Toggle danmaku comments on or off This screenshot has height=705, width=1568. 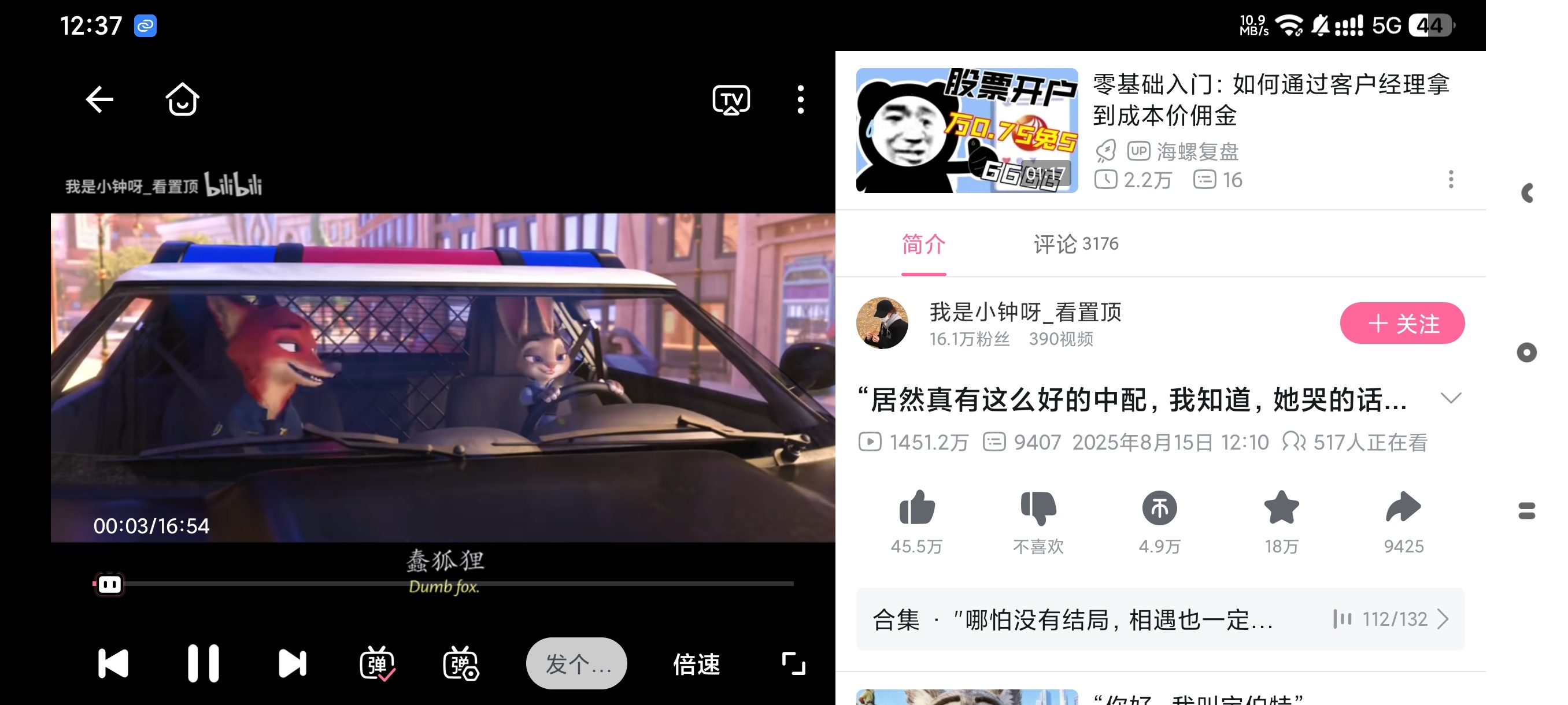(x=377, y=663)
